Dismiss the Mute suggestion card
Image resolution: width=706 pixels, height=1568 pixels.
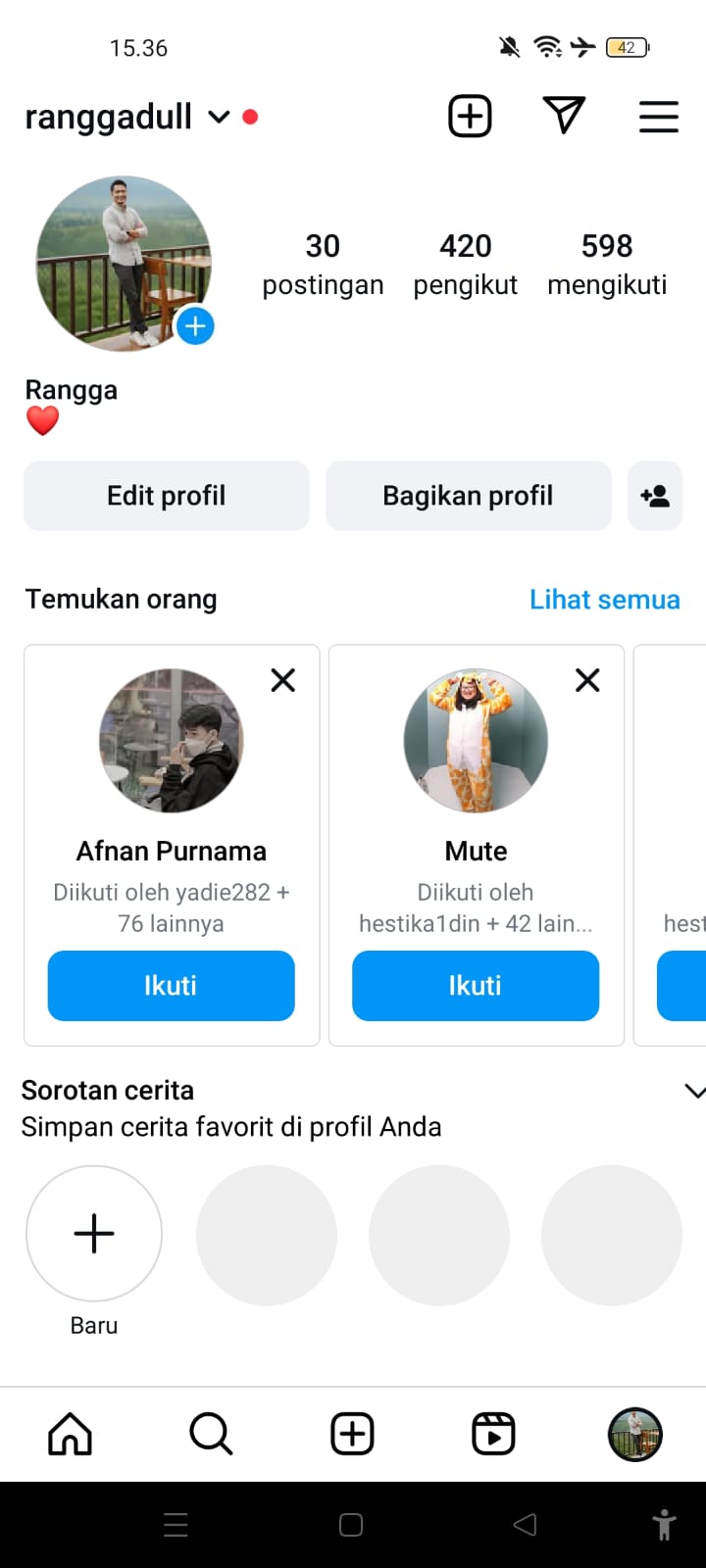click(587, 680)
